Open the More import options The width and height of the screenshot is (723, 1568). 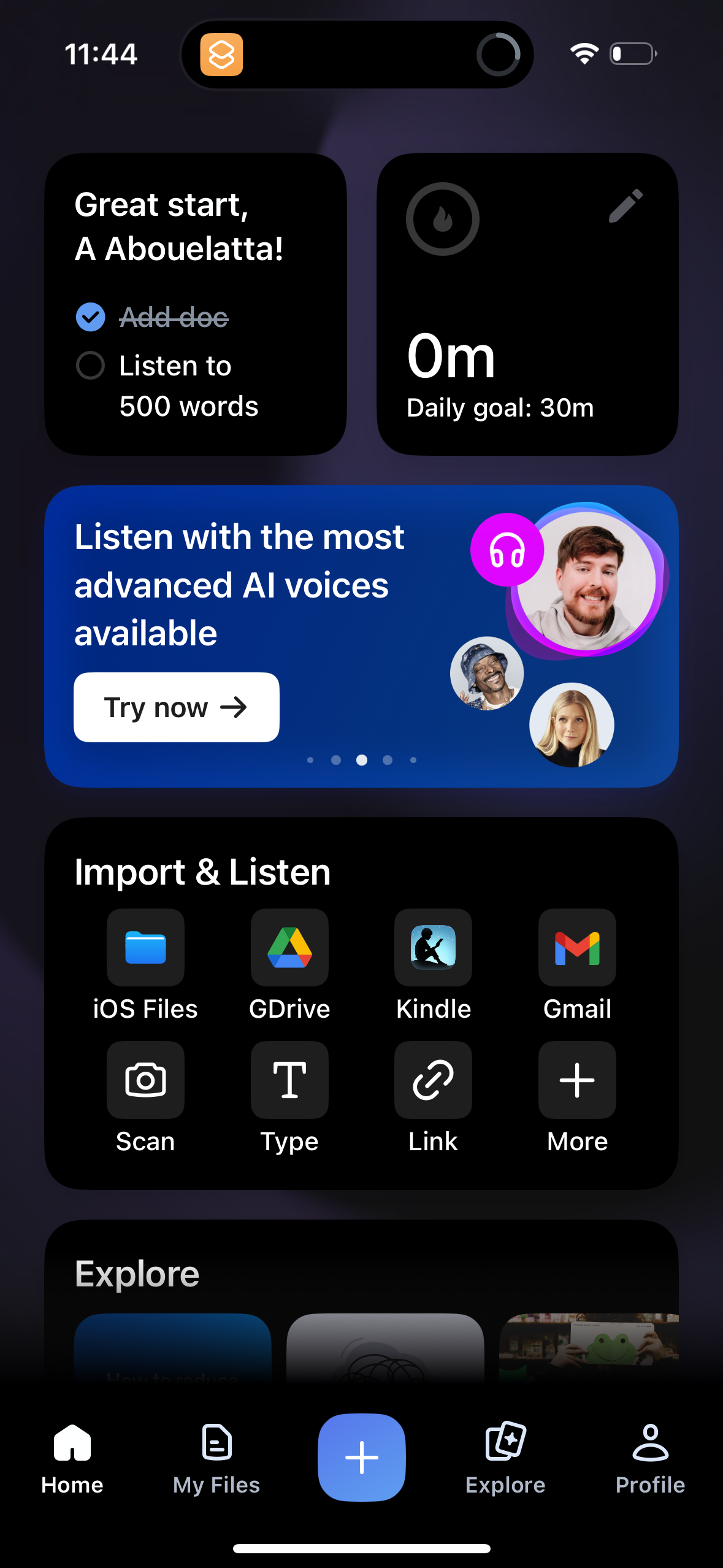point(576,1080)
